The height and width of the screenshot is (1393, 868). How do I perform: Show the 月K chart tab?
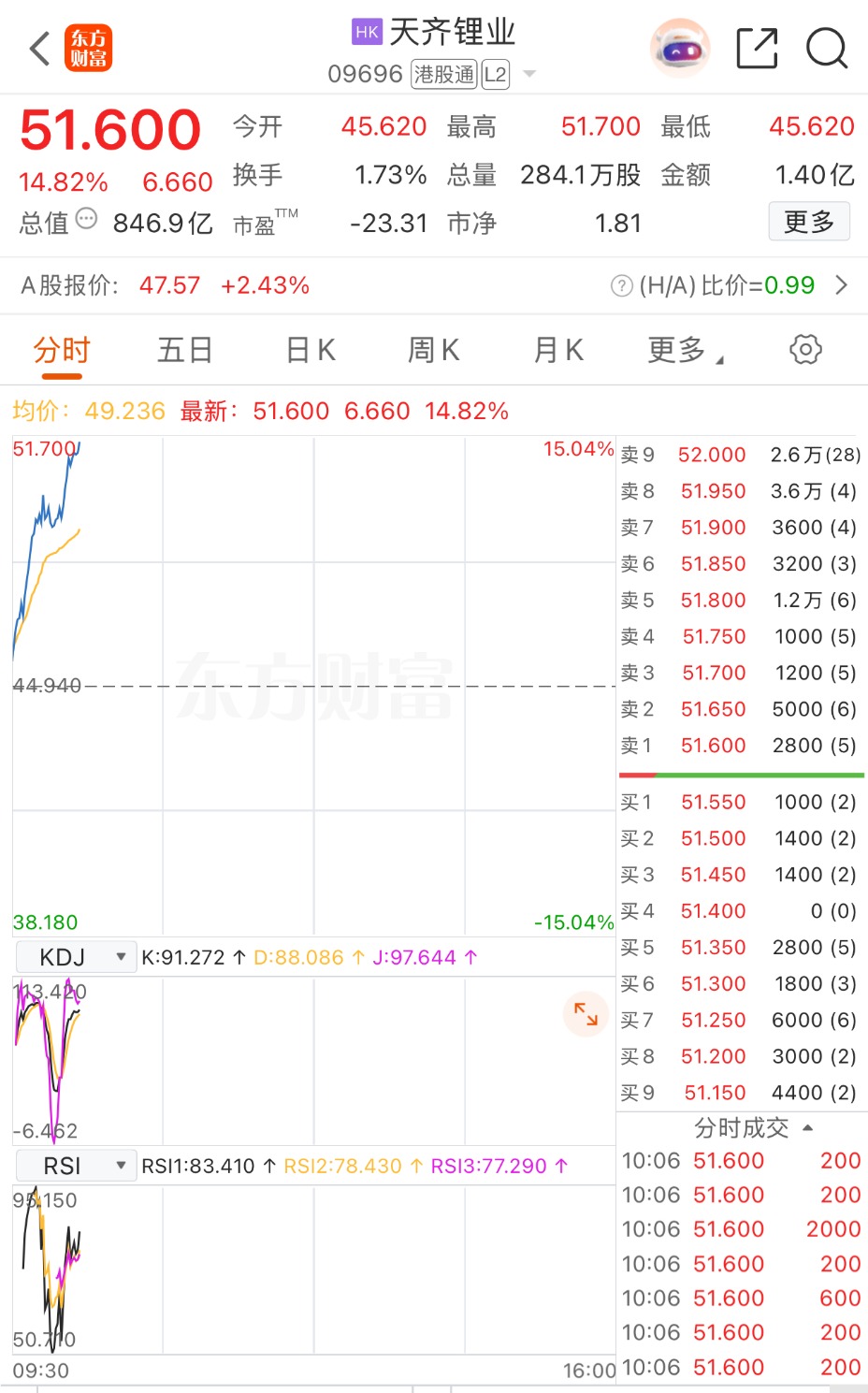click(x=558, y=350)
